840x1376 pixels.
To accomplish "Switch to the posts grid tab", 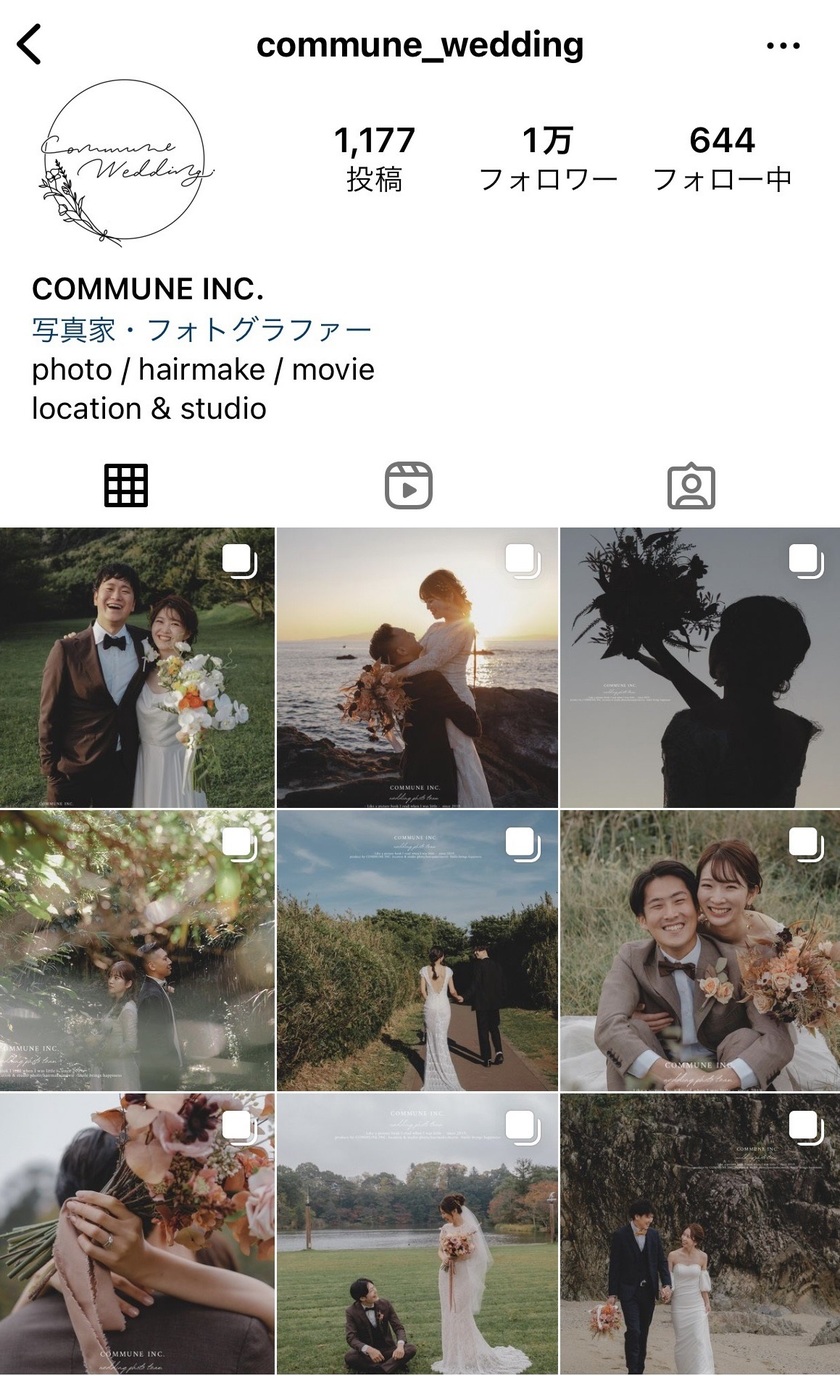I will click(126, 486).
